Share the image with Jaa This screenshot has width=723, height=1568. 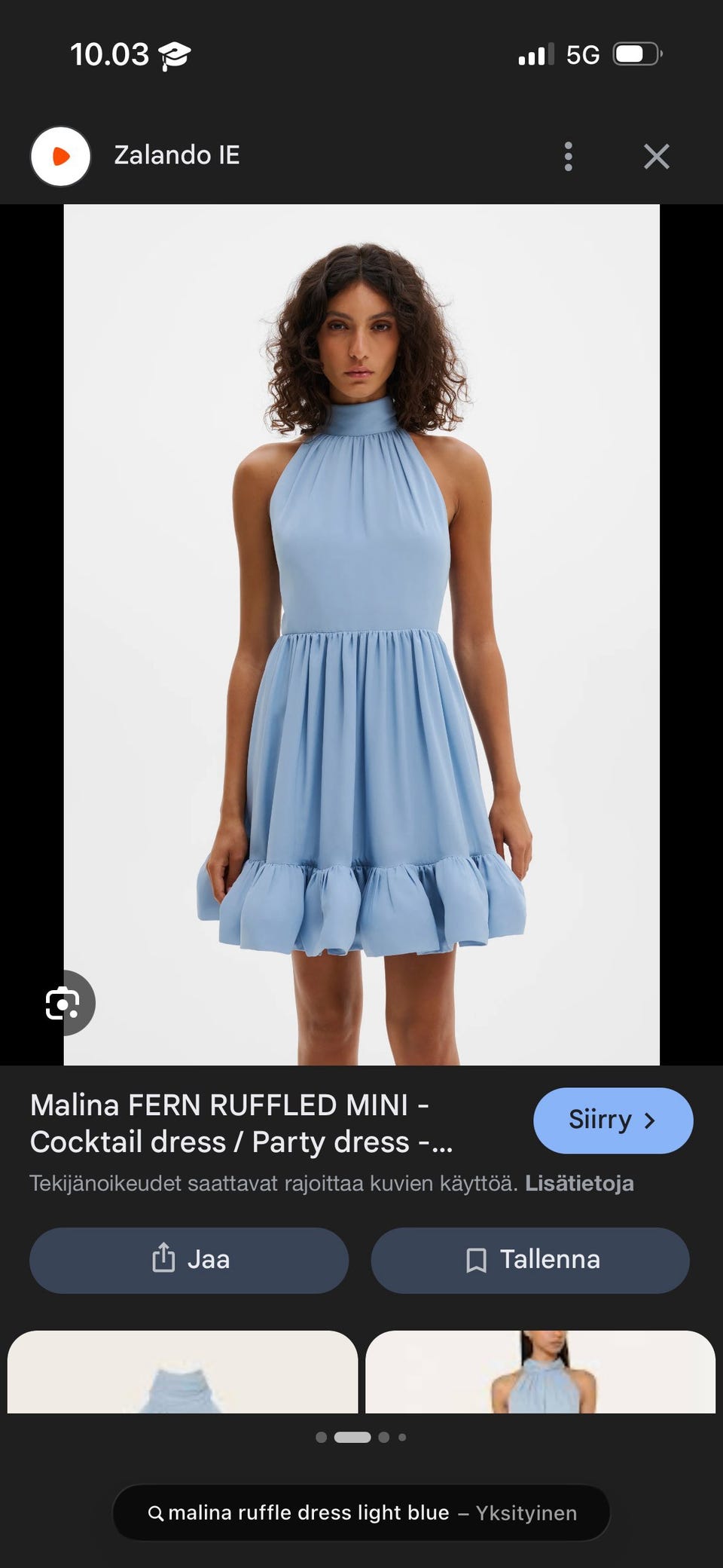coord(189,1260)
